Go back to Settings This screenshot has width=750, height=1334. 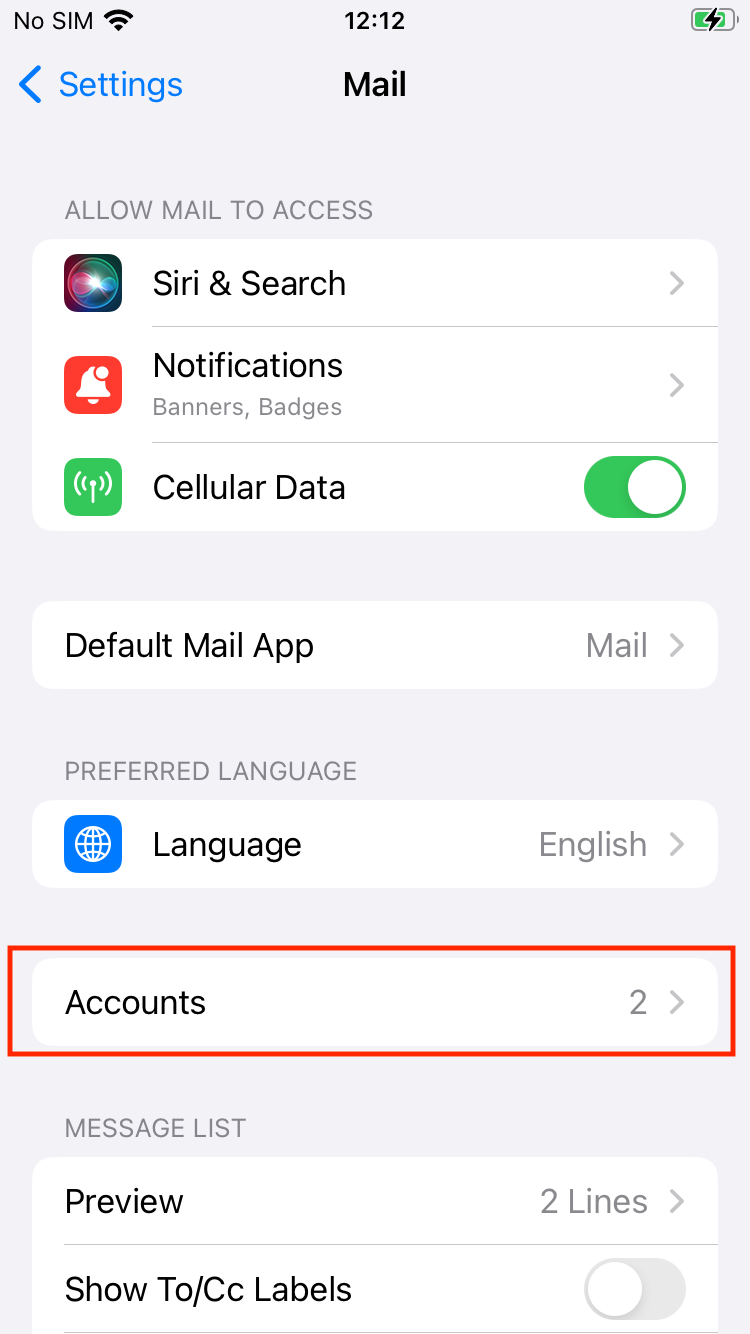point(100,85)
